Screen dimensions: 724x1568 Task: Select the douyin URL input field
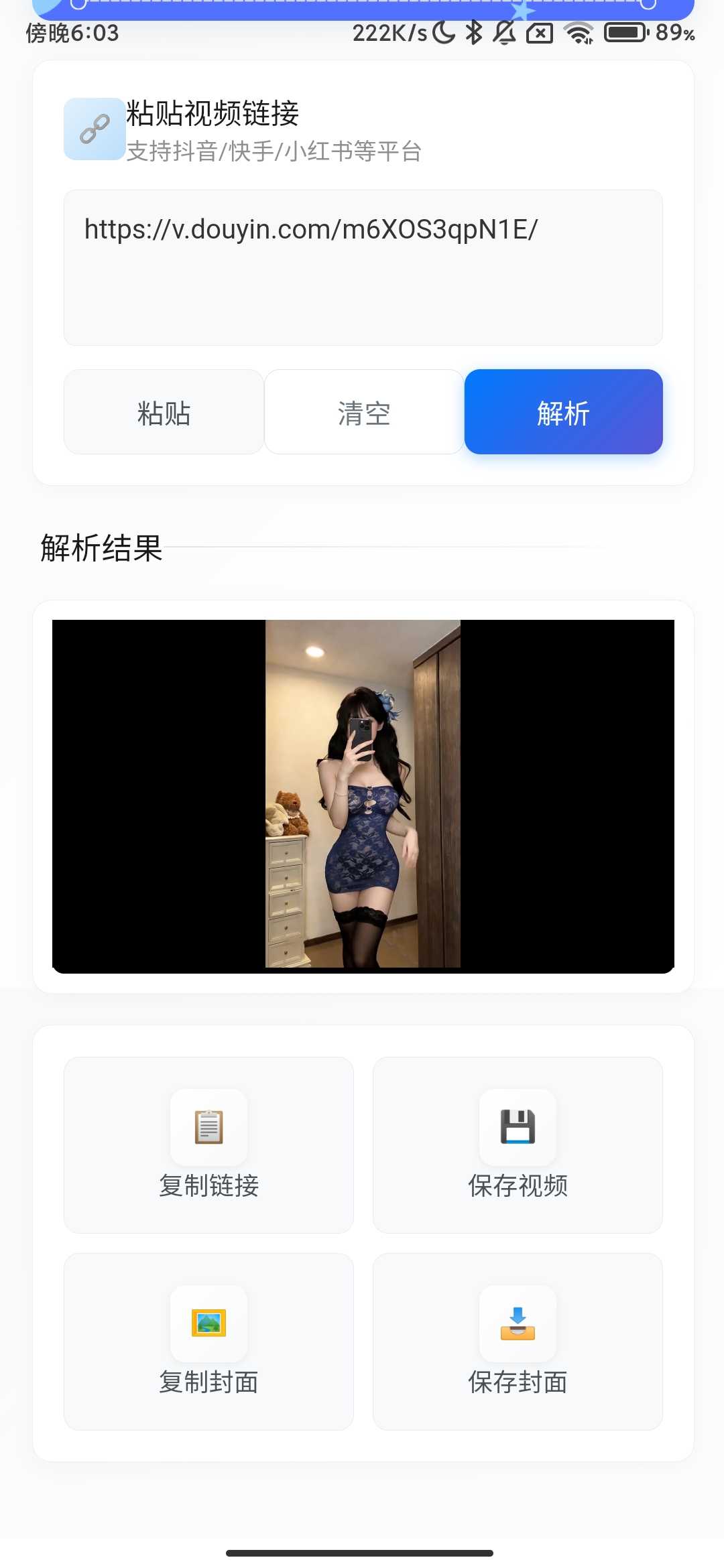(362, 267)
